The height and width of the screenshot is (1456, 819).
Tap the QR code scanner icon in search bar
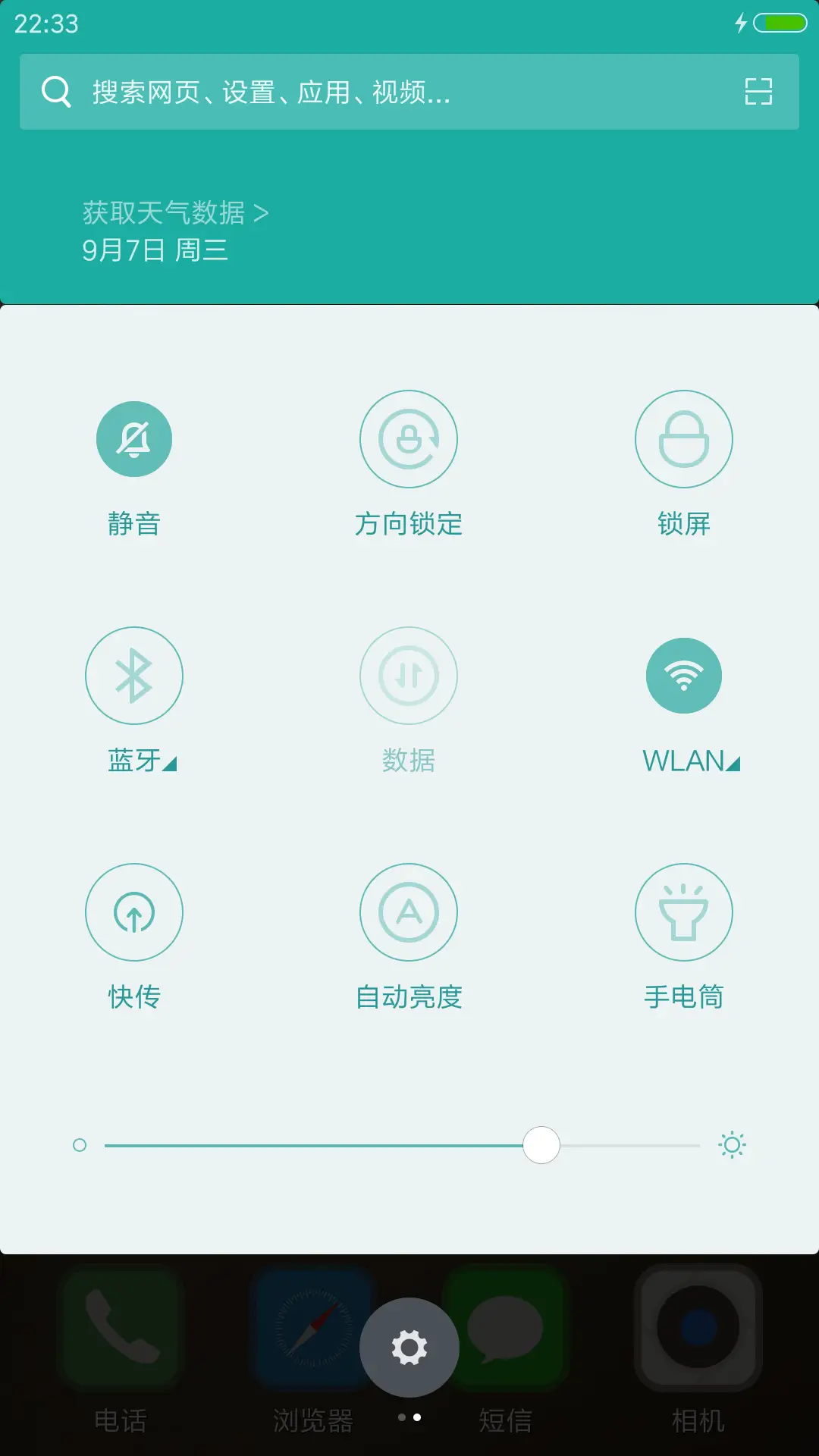click(758, 91)
